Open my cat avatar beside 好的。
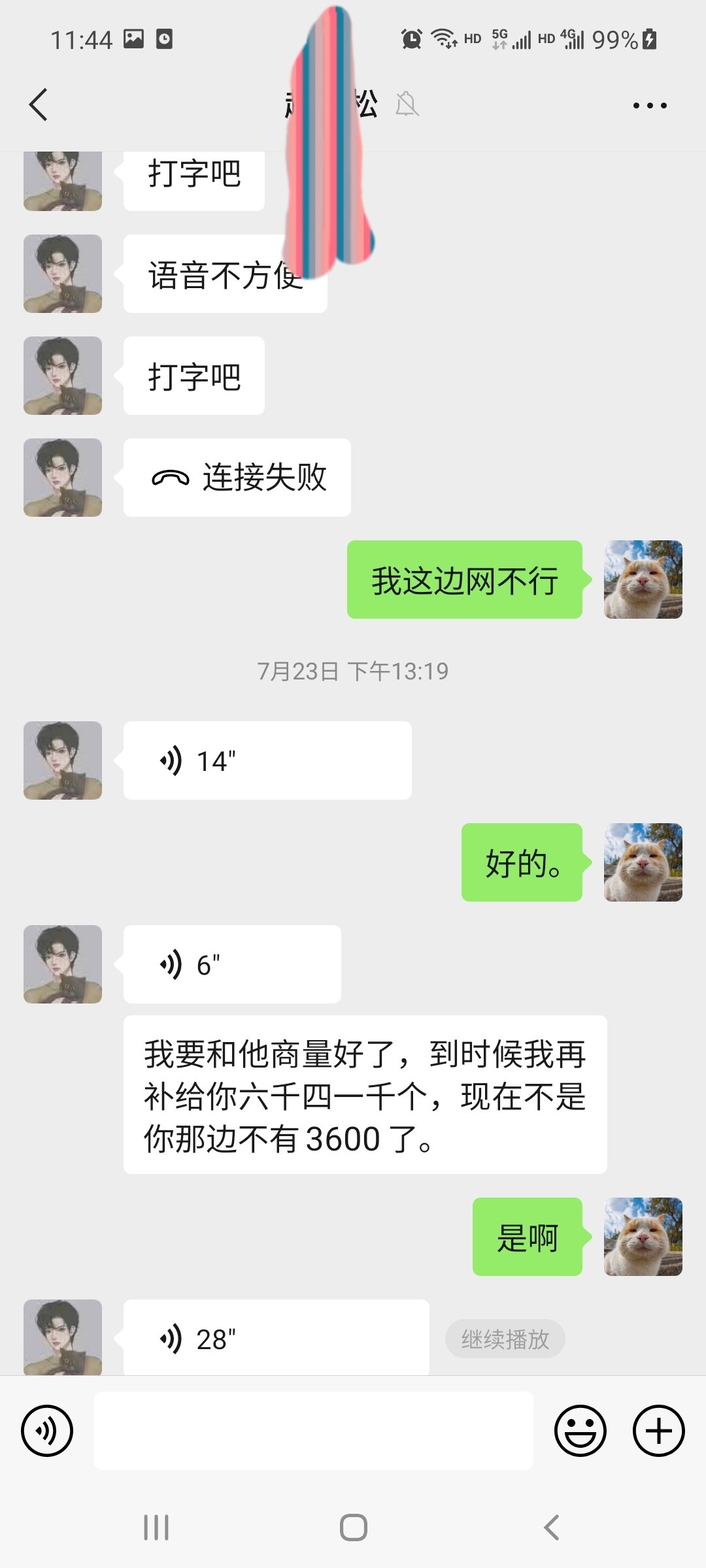The height and width of the screenshot is (1568, 706). click(x=643, y=862)
